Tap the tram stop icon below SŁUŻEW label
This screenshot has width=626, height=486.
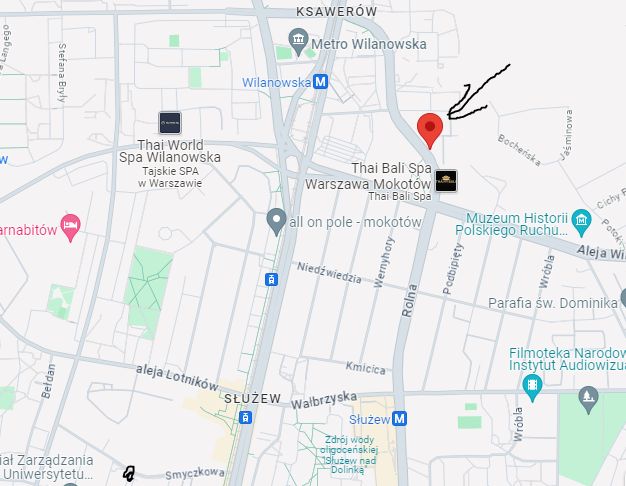tap(243, 417)
